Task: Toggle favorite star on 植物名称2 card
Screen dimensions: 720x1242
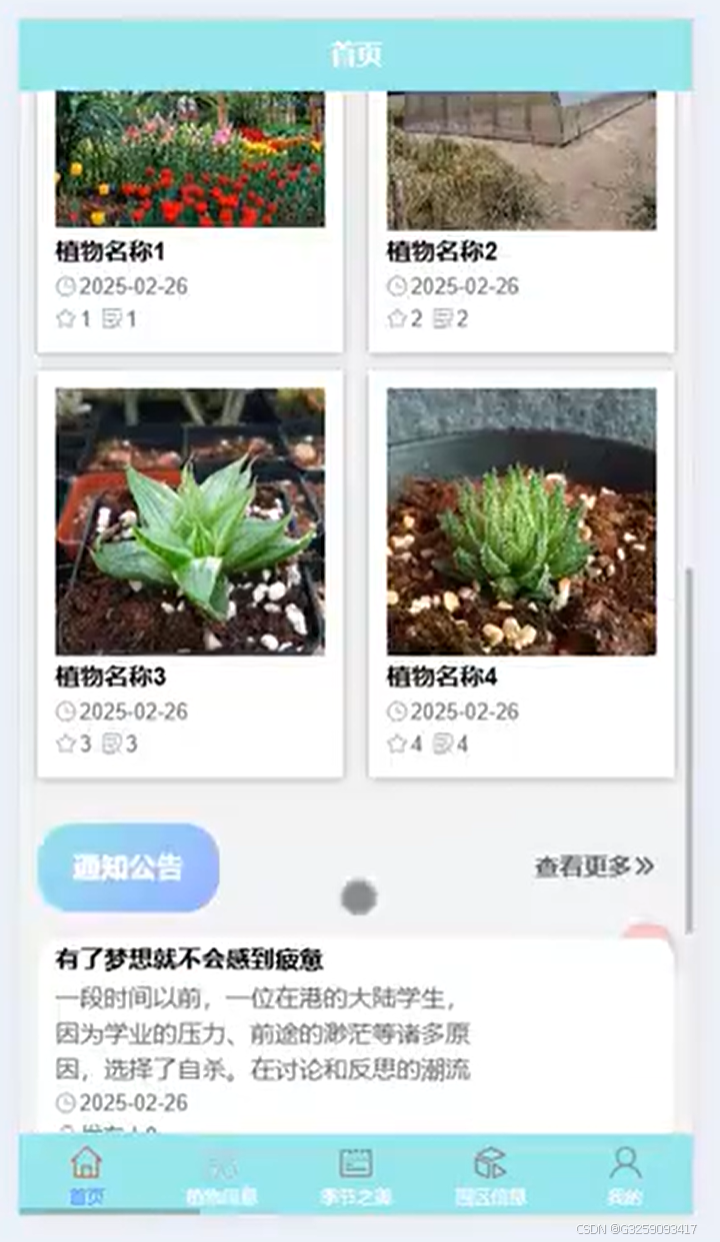Action: [398, 320]
